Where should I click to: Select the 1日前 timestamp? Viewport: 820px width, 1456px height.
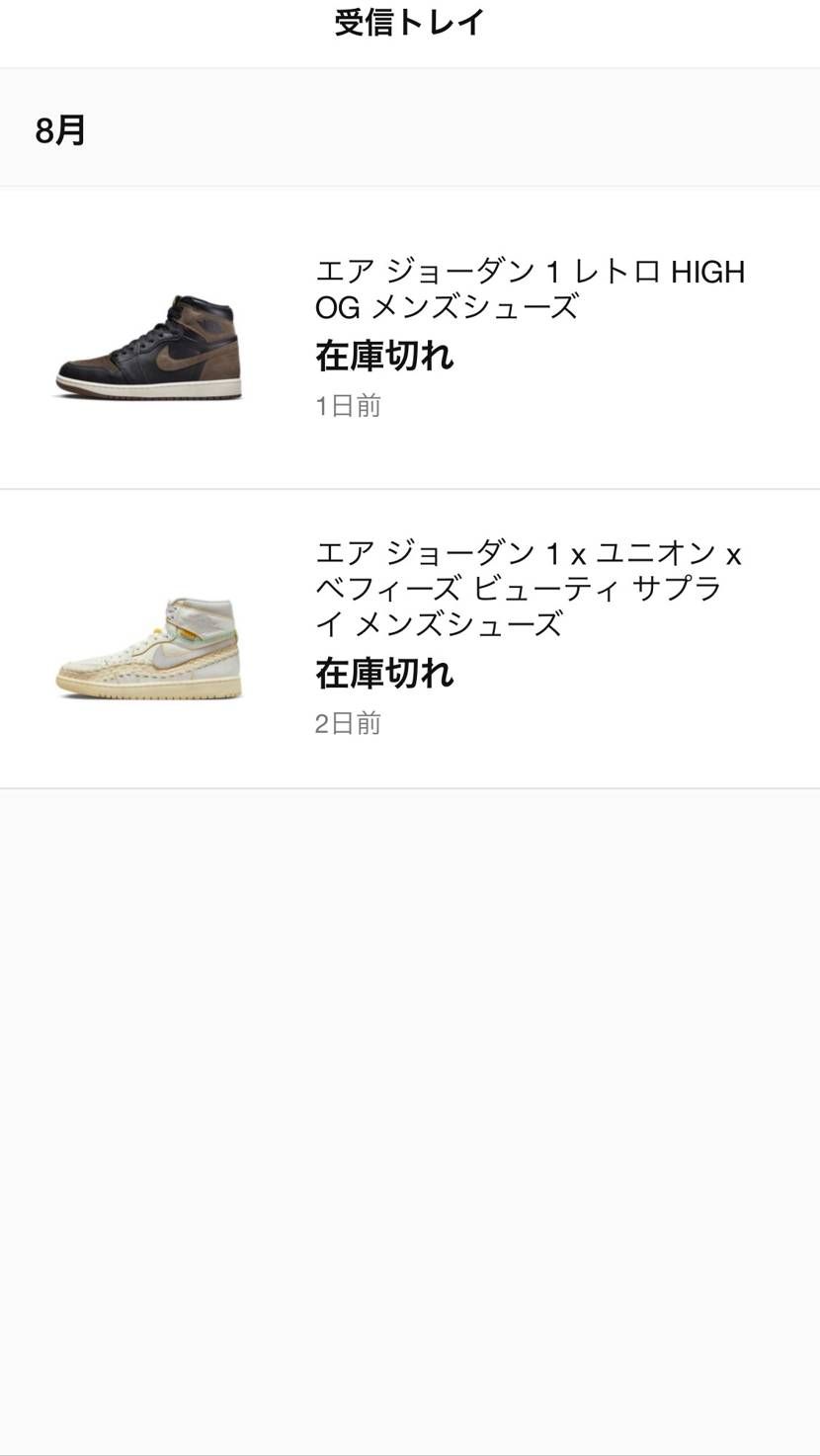[x=348, y=405]
